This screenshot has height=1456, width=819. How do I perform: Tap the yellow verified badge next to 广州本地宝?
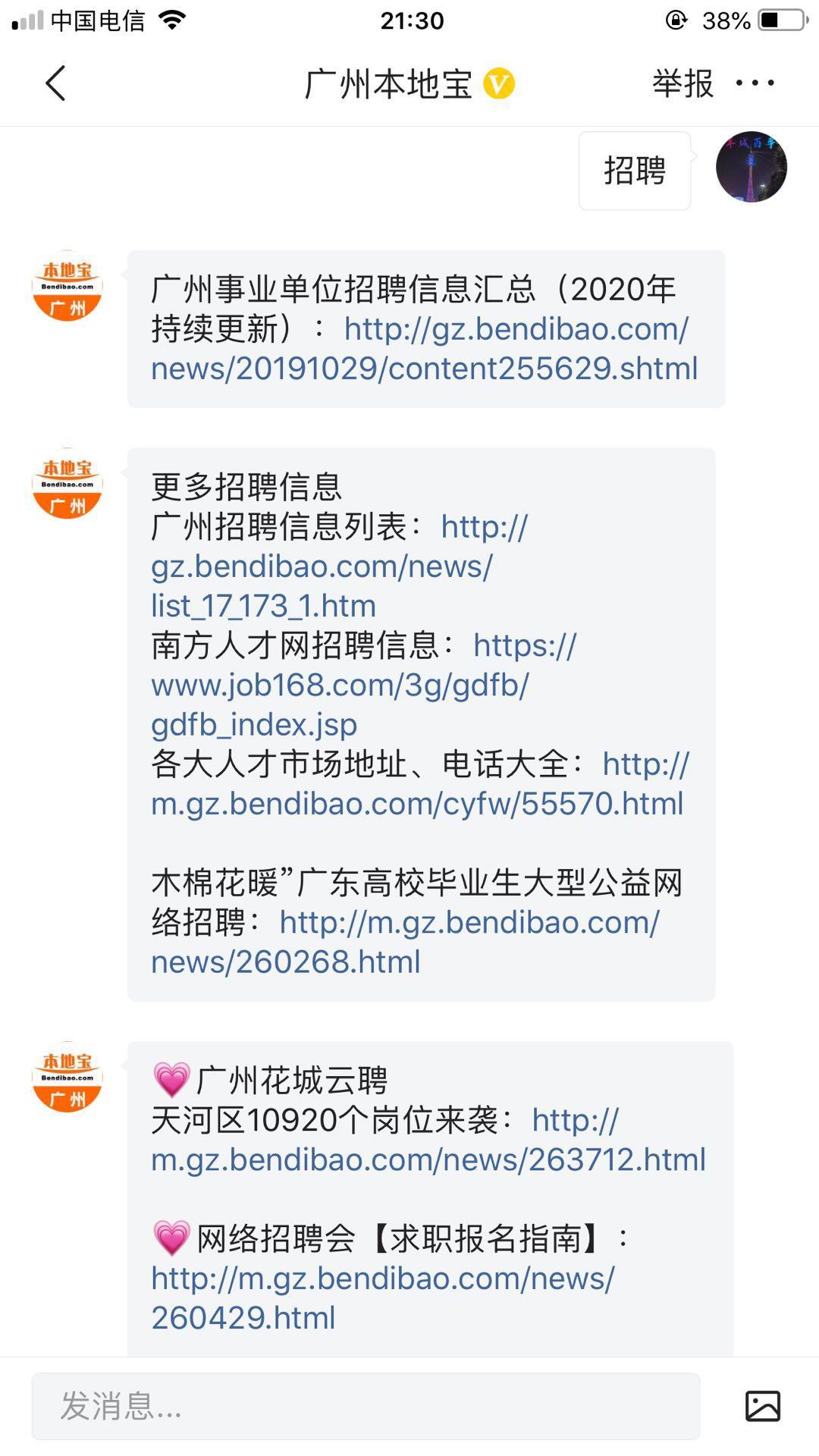pos(500,83)
